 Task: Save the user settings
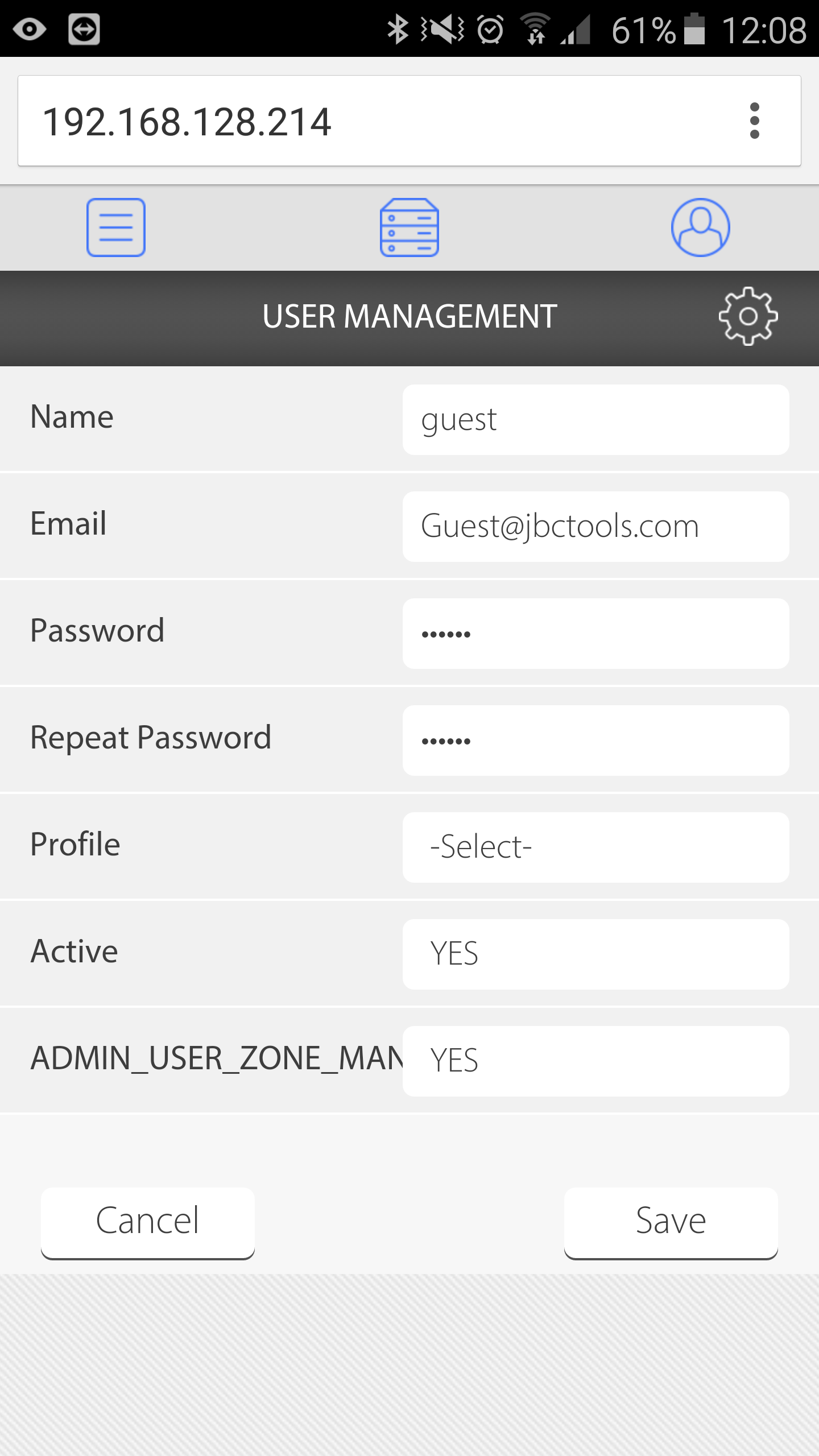671,1223
